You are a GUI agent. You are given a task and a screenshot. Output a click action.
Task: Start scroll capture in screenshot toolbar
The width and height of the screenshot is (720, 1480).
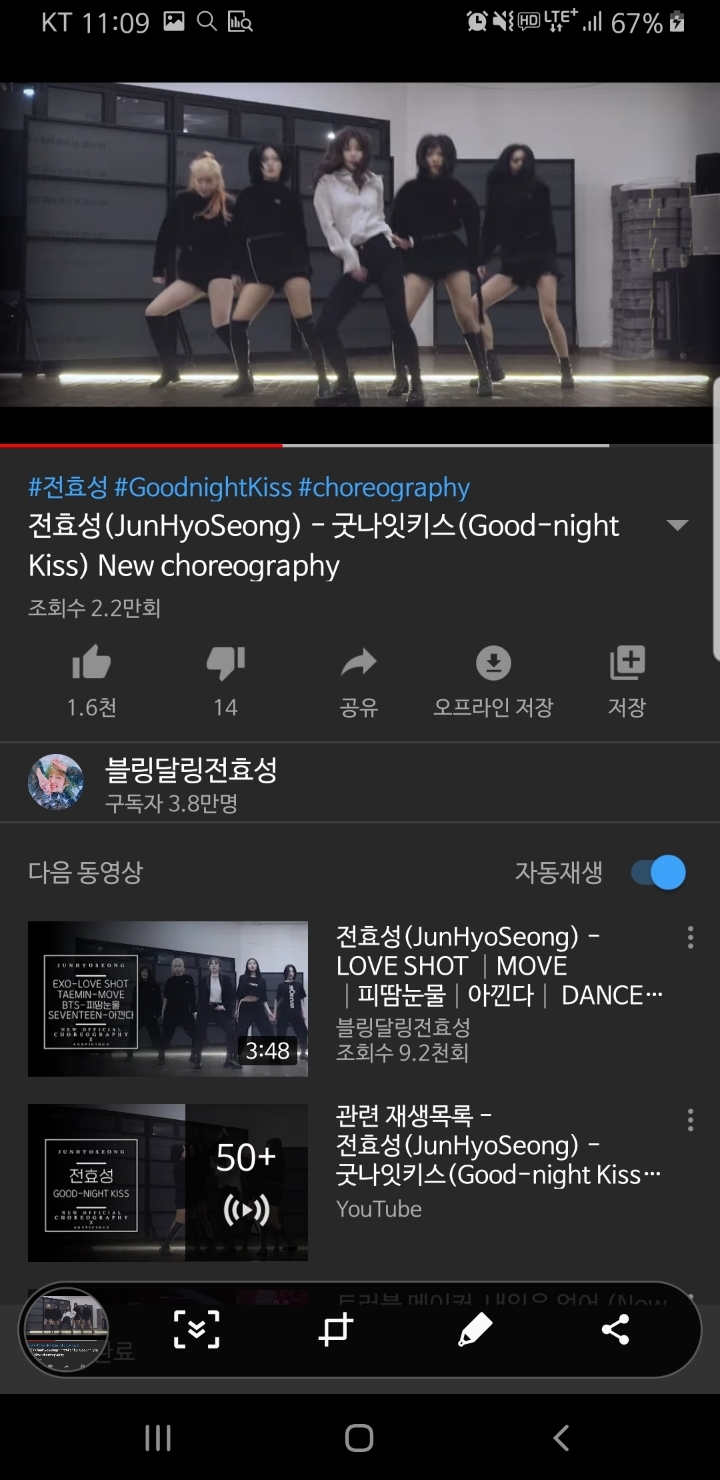[197, 1330]
